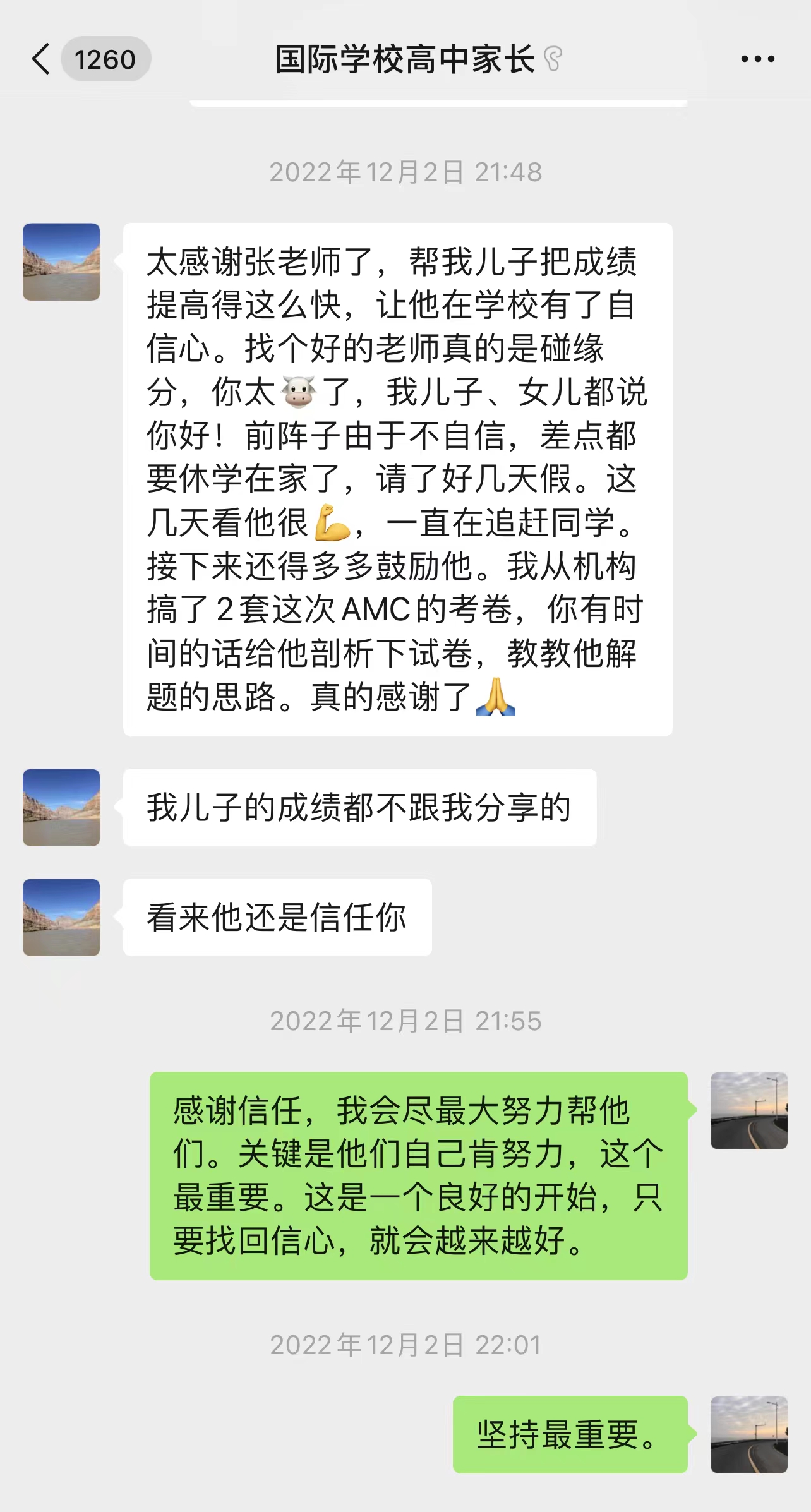Open chat options via the three-dot menu
This screenshot has height=1512, width=811.
(x=757, y=59)
